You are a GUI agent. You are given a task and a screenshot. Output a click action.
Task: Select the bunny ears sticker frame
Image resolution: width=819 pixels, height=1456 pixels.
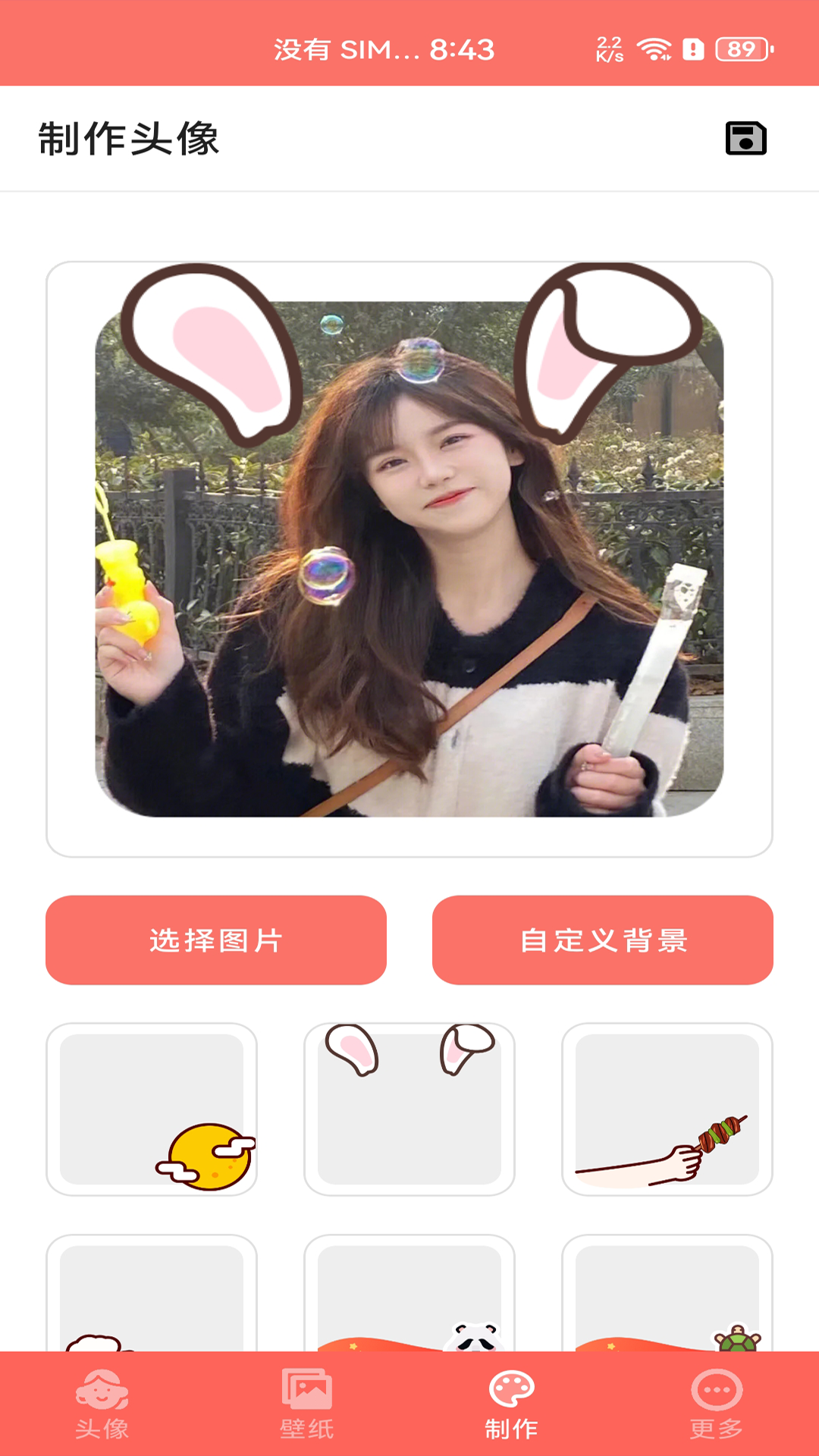409,1109
